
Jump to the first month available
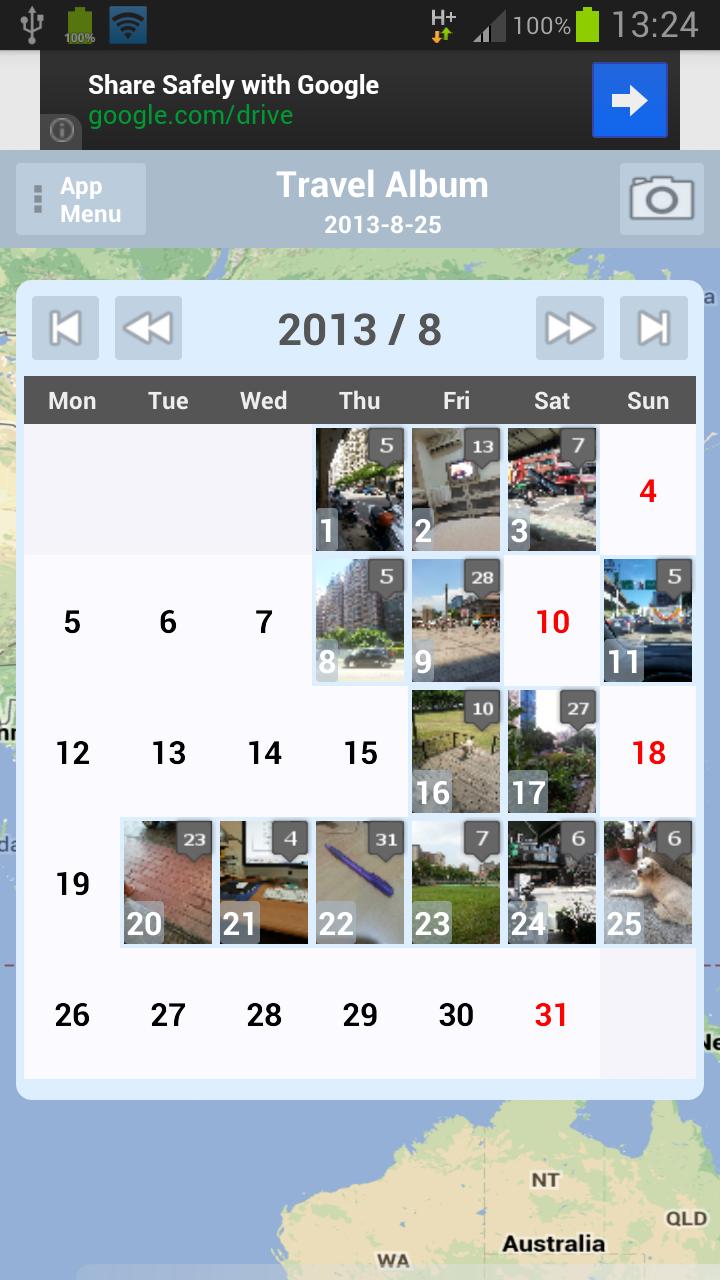pyautogui.click(x=64, y=328)
